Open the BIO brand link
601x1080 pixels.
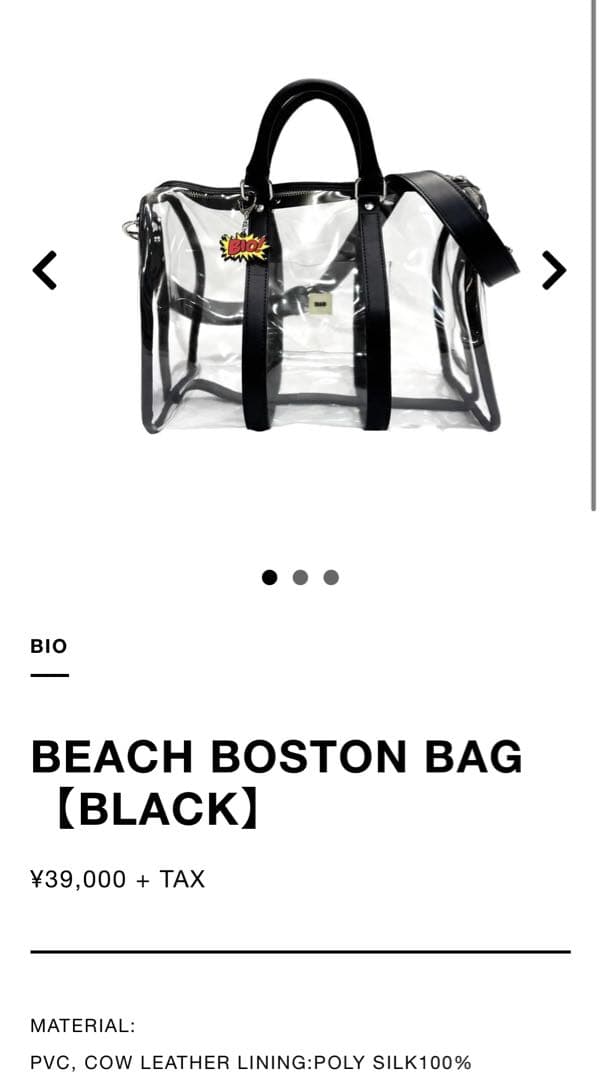pos(49,646)
